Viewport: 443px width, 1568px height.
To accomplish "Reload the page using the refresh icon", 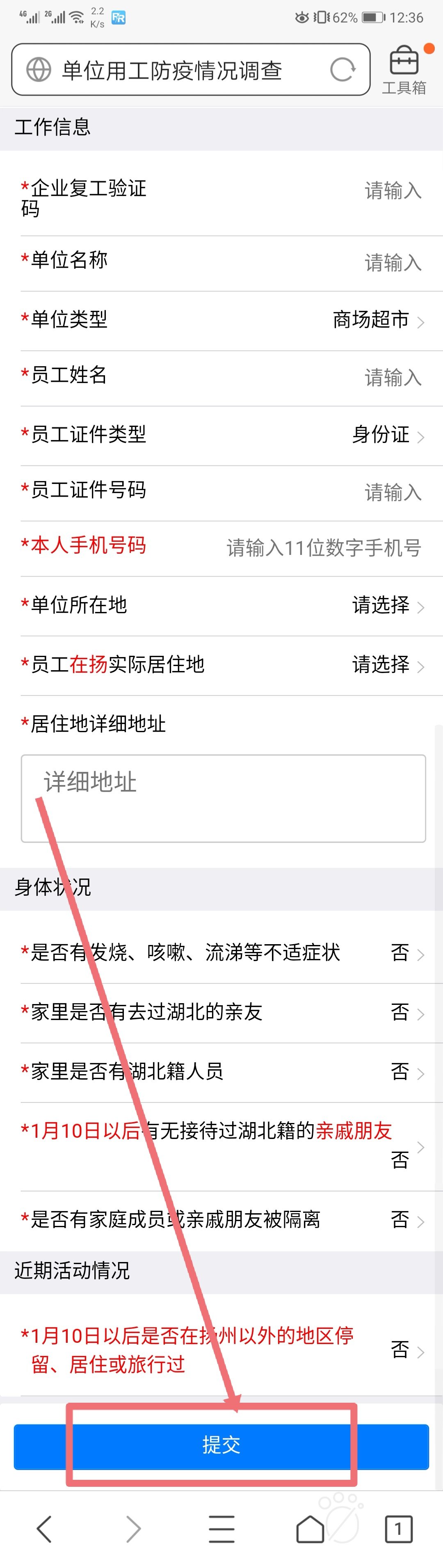I will pyautogui.click(x=343, y=70).
